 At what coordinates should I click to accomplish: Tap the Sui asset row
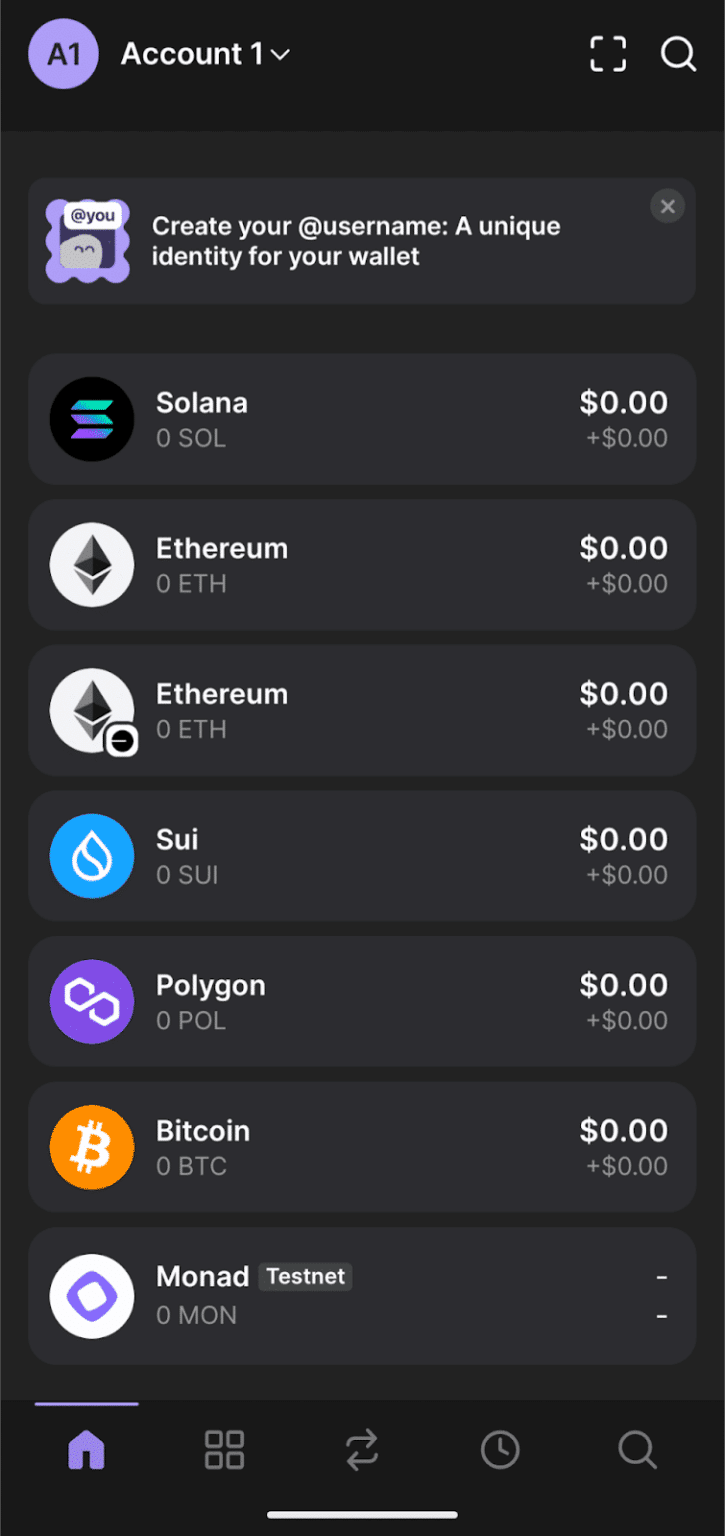click(x=362, y=856)
